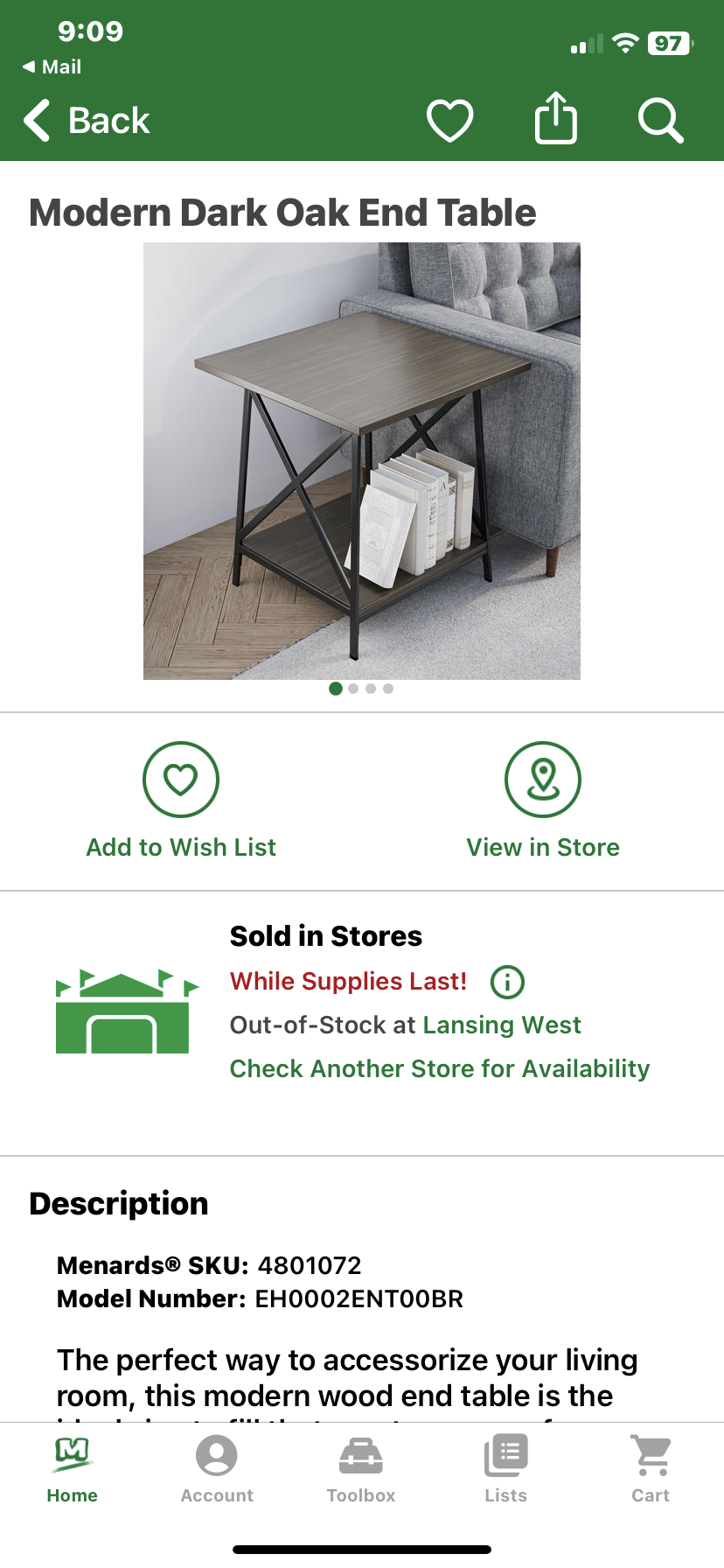Return to the Mail app
Viewport: 724px width, 1568px height.
(52, 66)
